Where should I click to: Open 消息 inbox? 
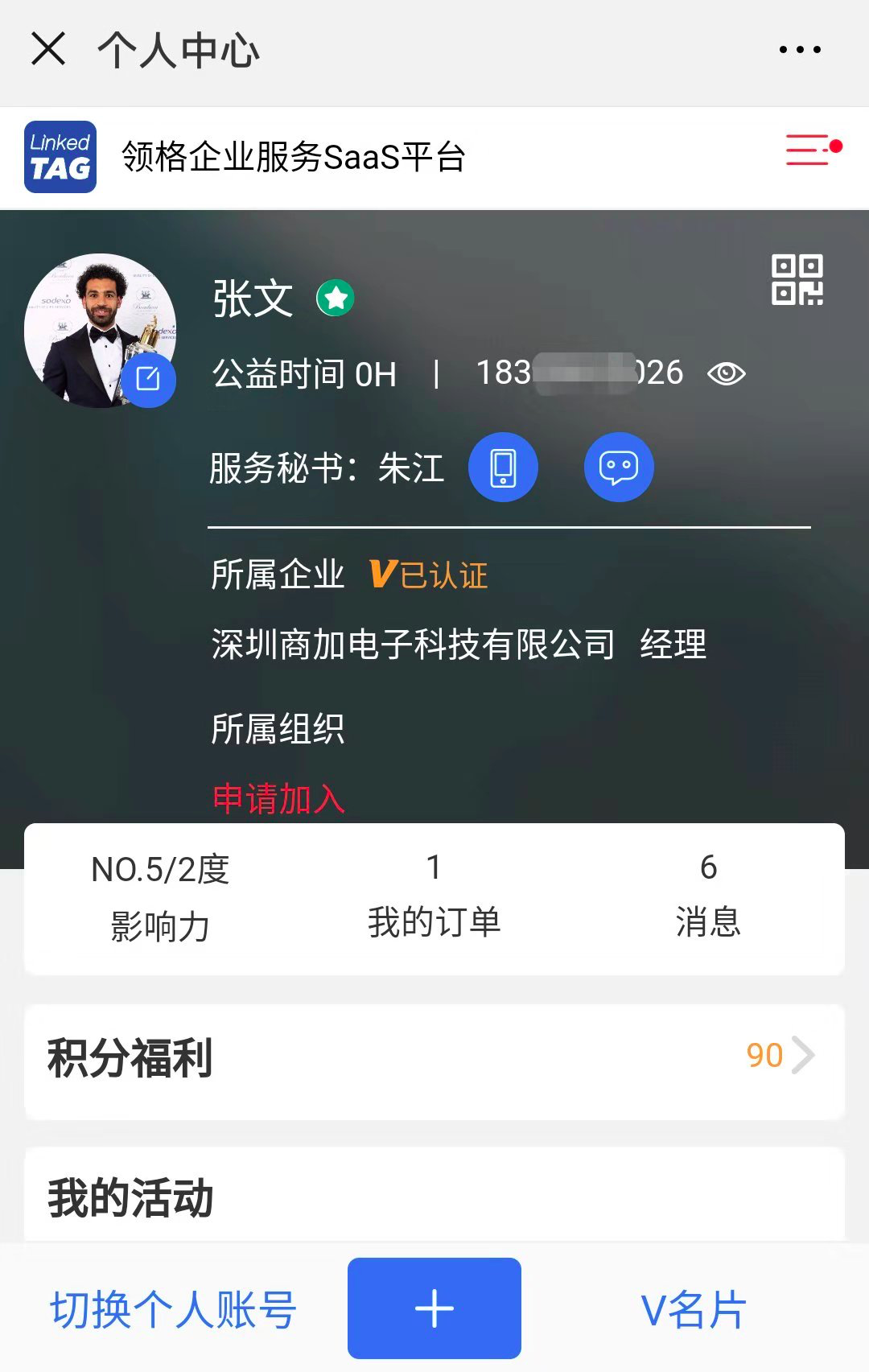tap(708, 899)
